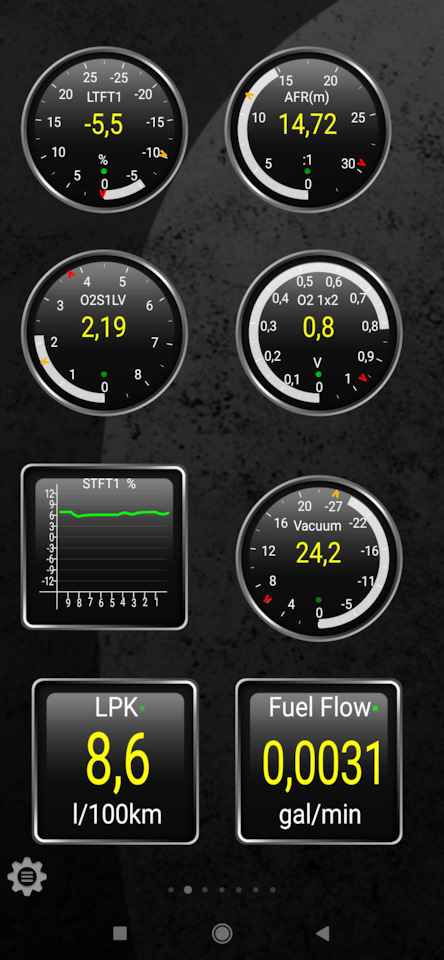Tap the LPK l/100km display
Screen dimensions: 444x960
pyautogui.click(x=115, y=762)
